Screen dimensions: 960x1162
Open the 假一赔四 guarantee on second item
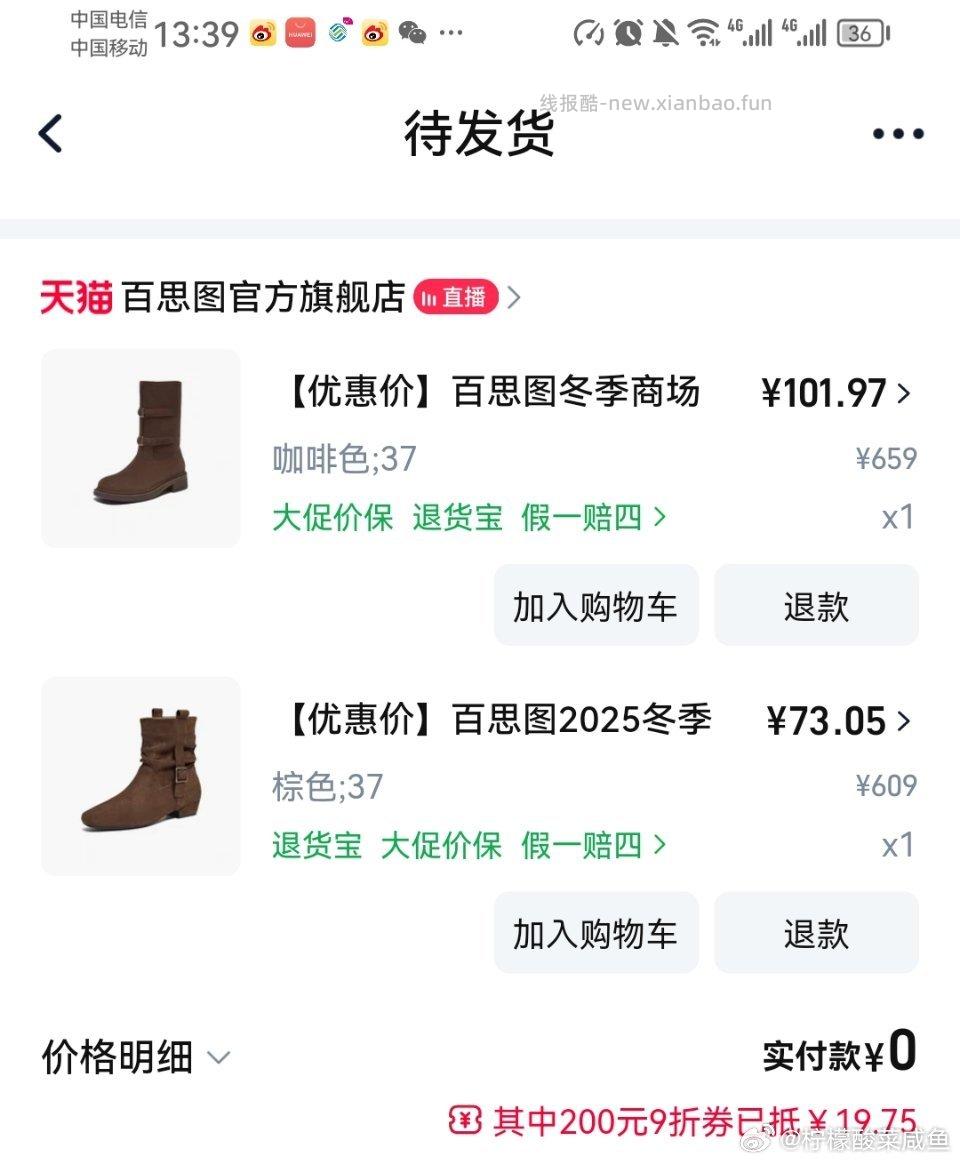pos(575,845)
